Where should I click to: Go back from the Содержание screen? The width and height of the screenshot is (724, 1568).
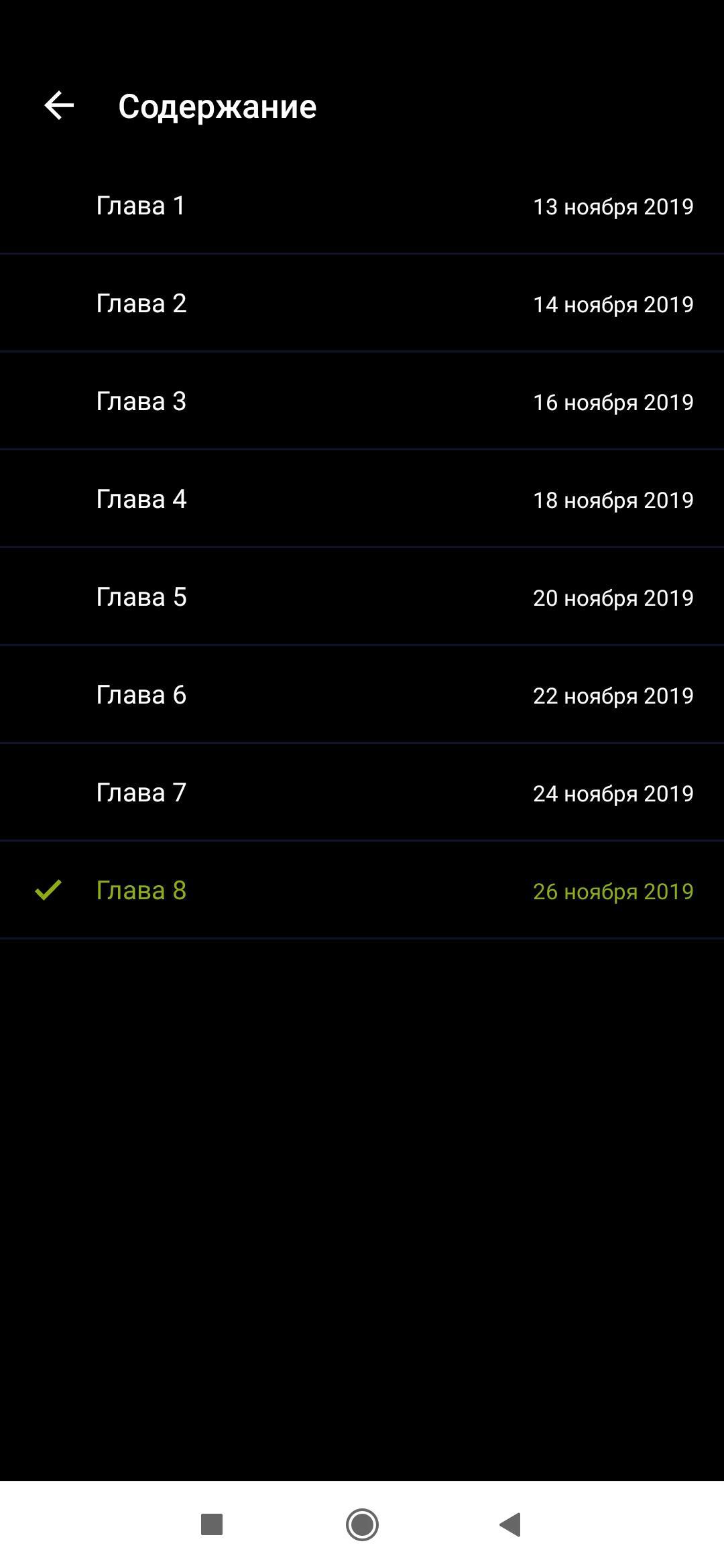(x=59, y=106)
